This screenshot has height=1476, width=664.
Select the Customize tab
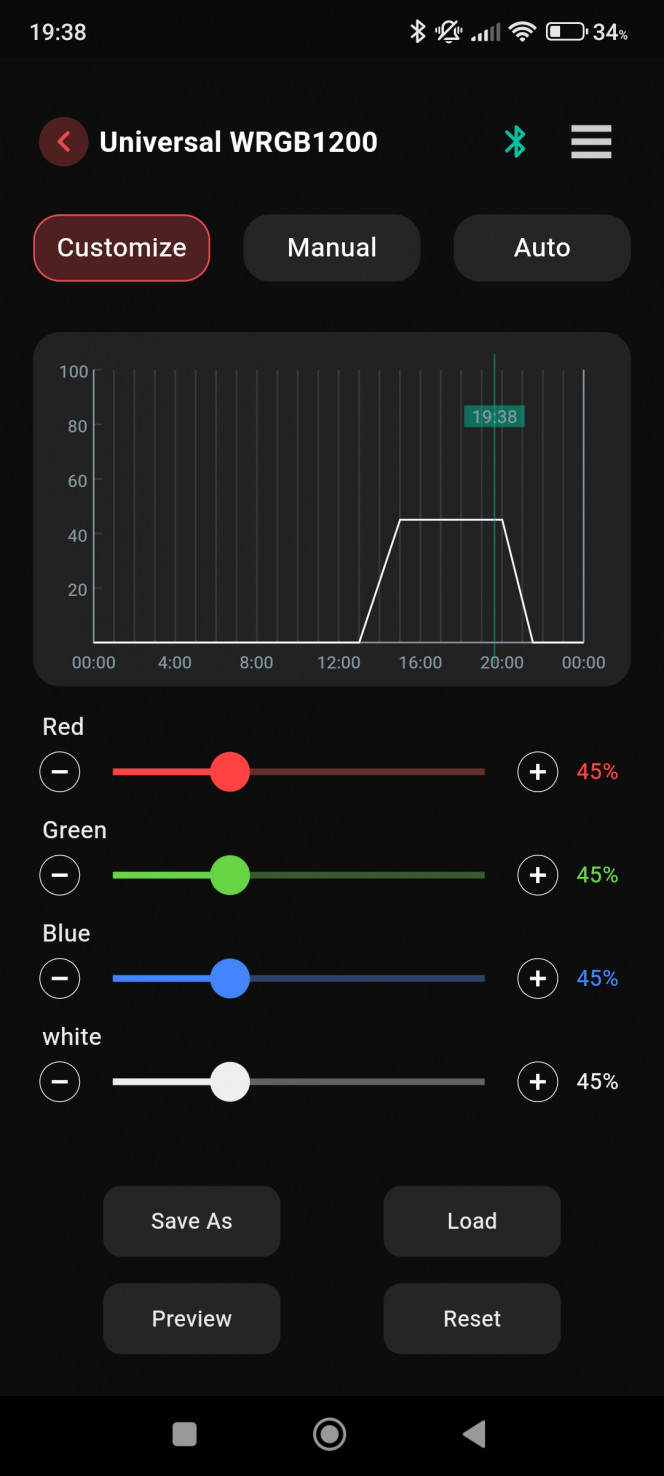click(122, 248)
